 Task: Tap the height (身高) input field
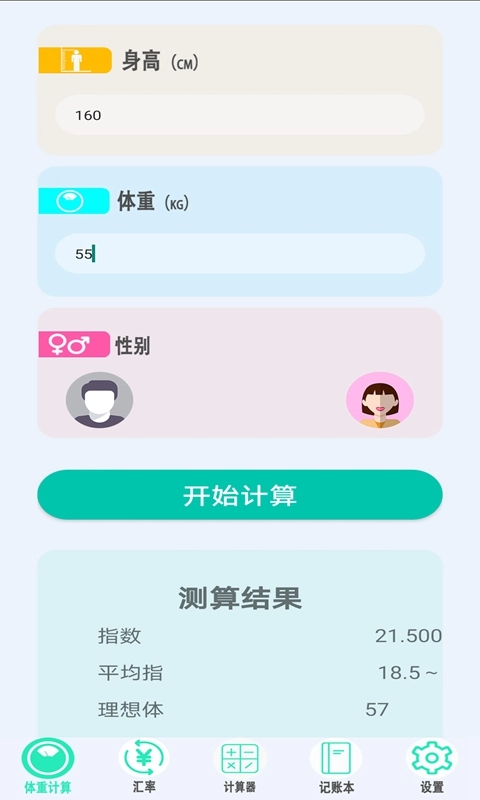pyautogui.click(x=240, y=115)
